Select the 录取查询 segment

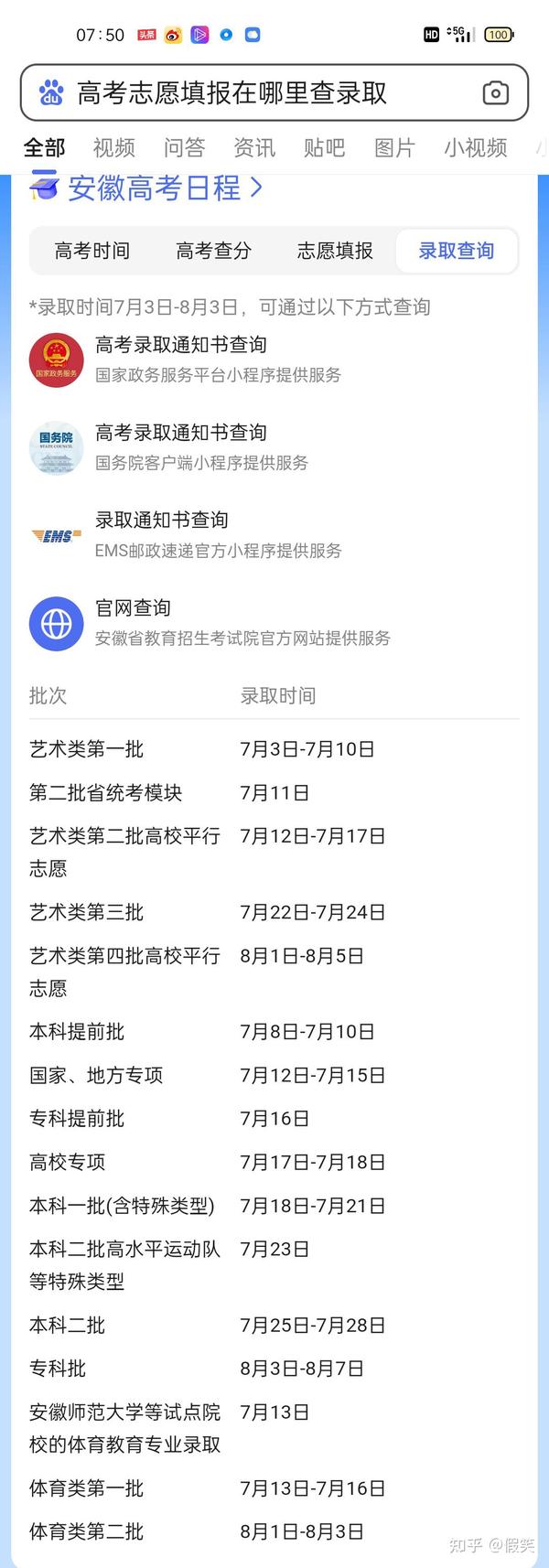click(x=456, y=251)
